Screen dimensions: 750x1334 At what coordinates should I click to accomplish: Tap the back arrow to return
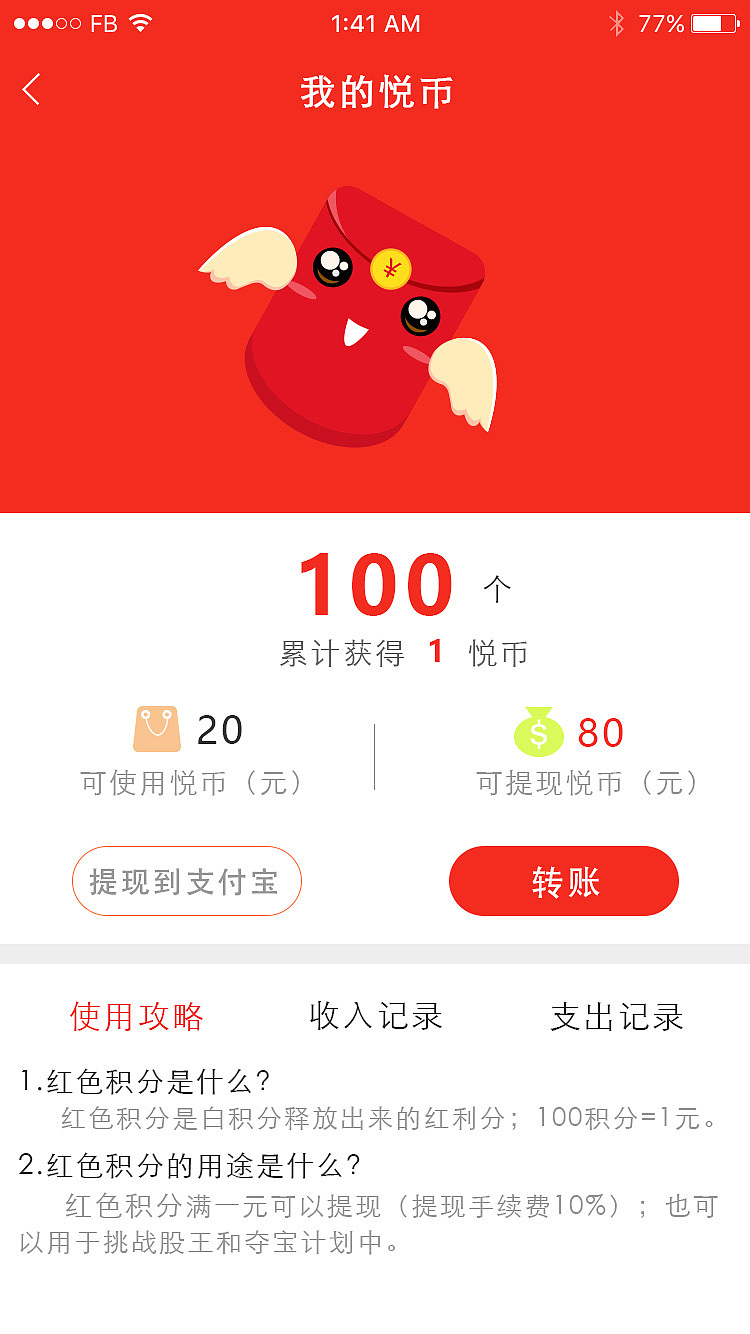[x=31, y=89]
